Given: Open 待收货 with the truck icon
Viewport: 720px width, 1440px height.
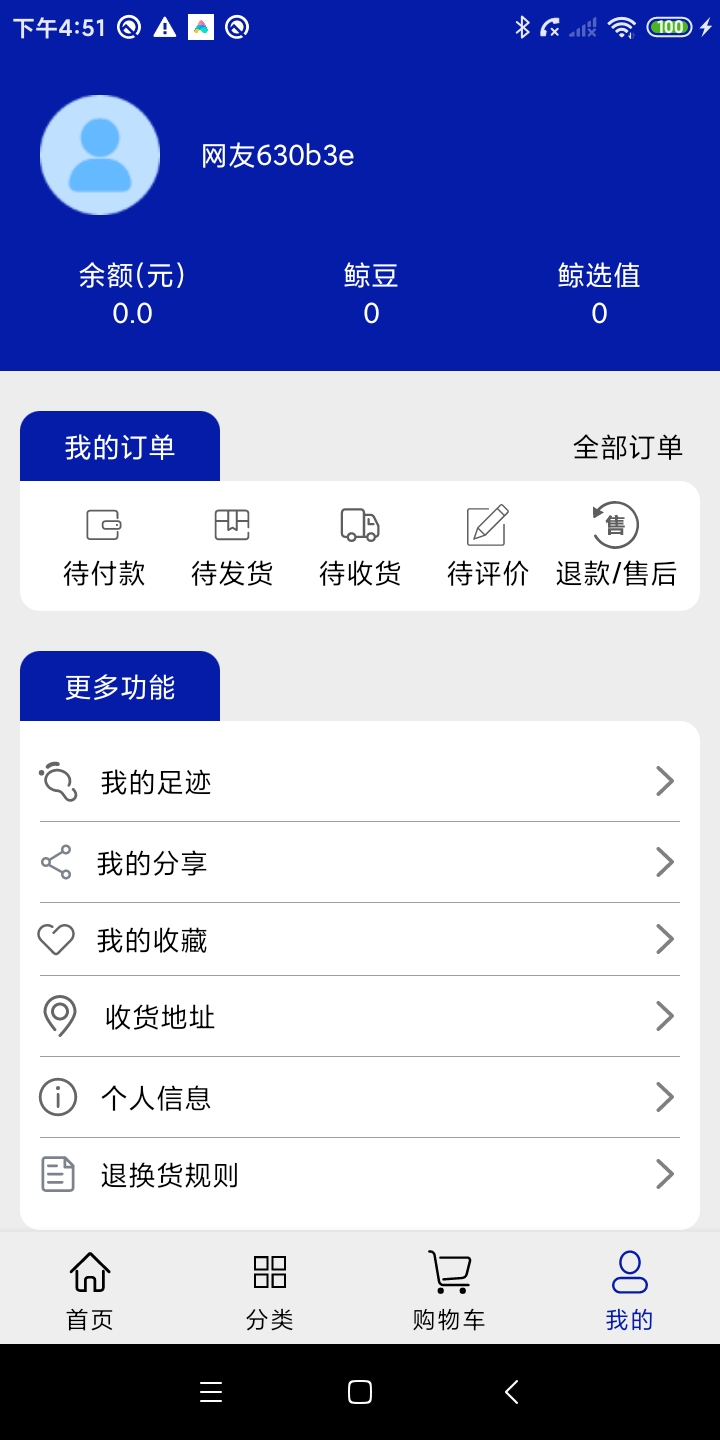Looking at the screenshot, I should 359,524.
